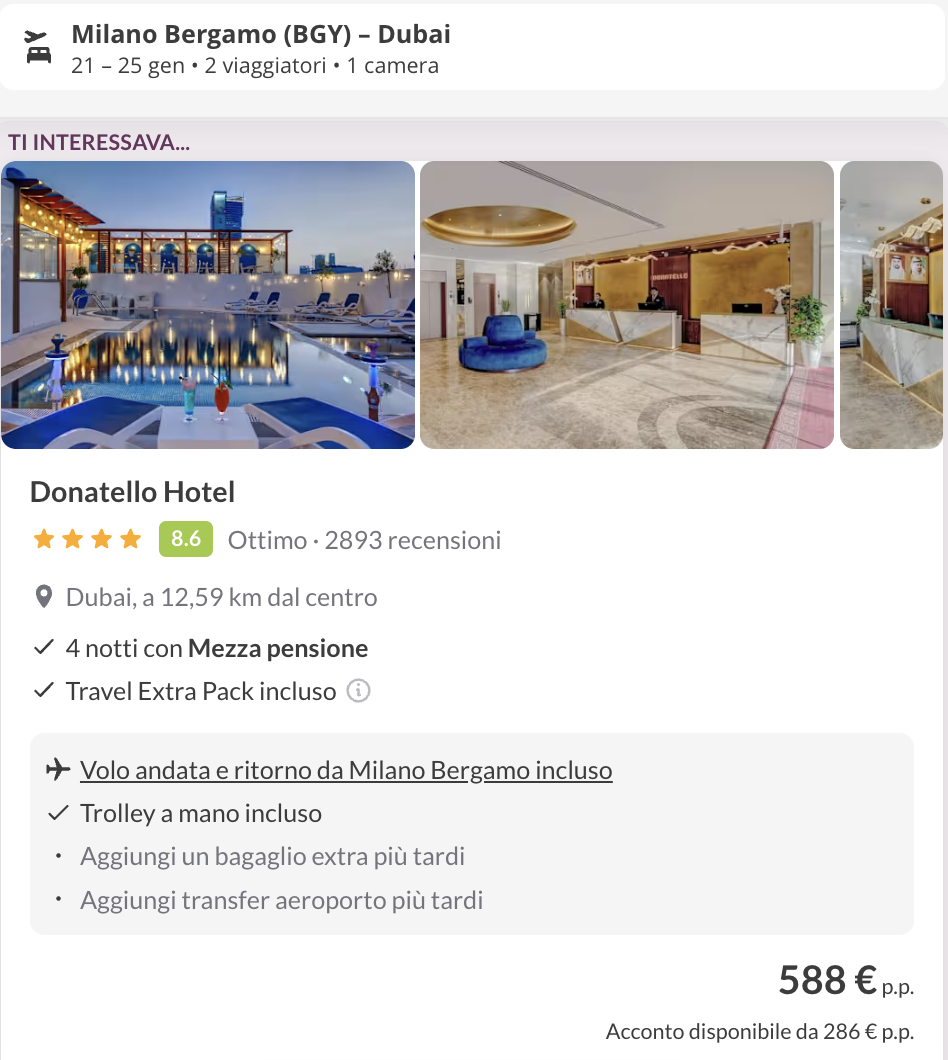Click the checkmark next to Mezza pensione
Image resolution: width=948 pixels, height=1060 pixels.
(43, 647)
